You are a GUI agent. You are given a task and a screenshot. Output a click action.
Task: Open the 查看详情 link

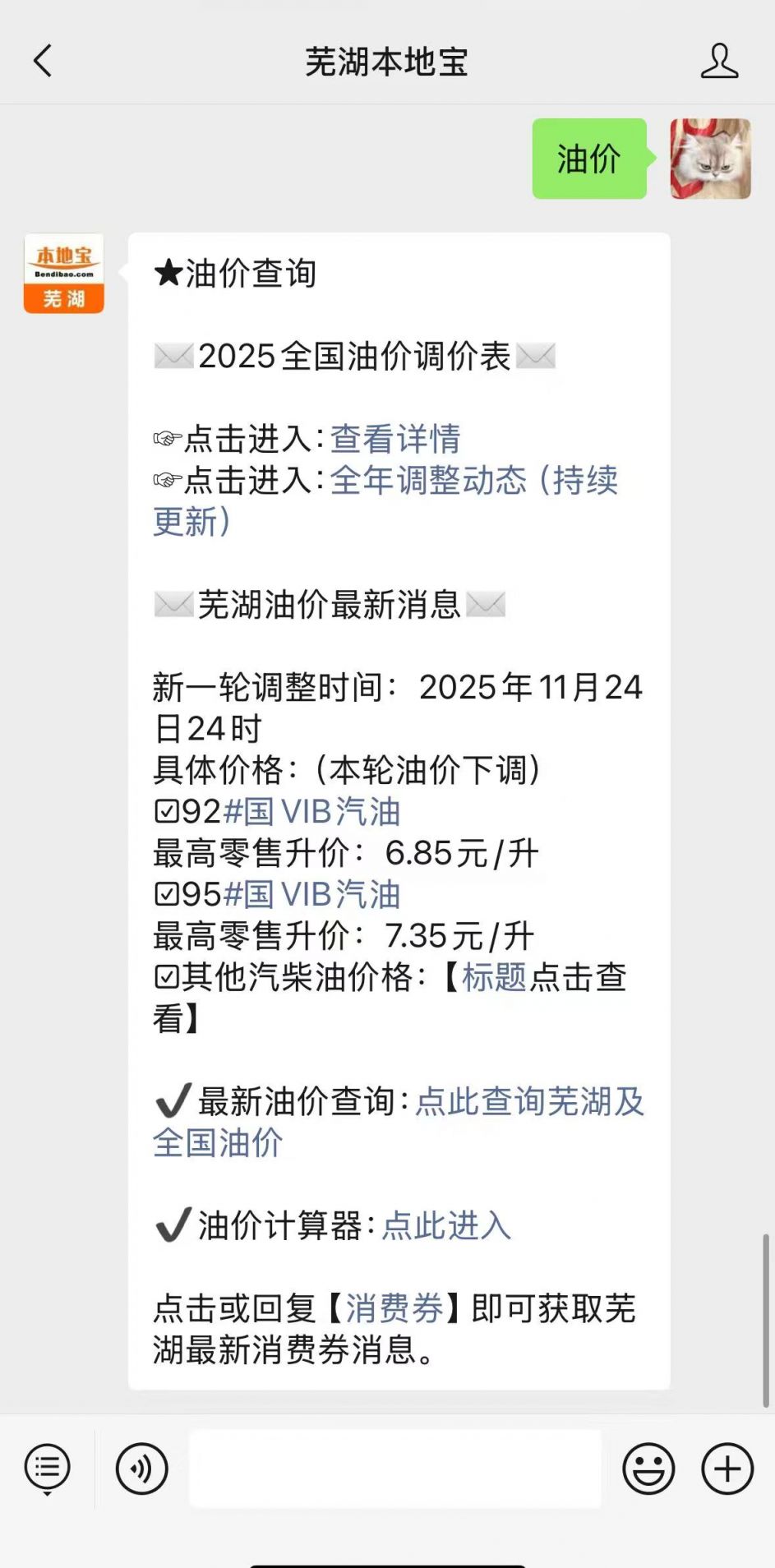(x=395, y=439)
